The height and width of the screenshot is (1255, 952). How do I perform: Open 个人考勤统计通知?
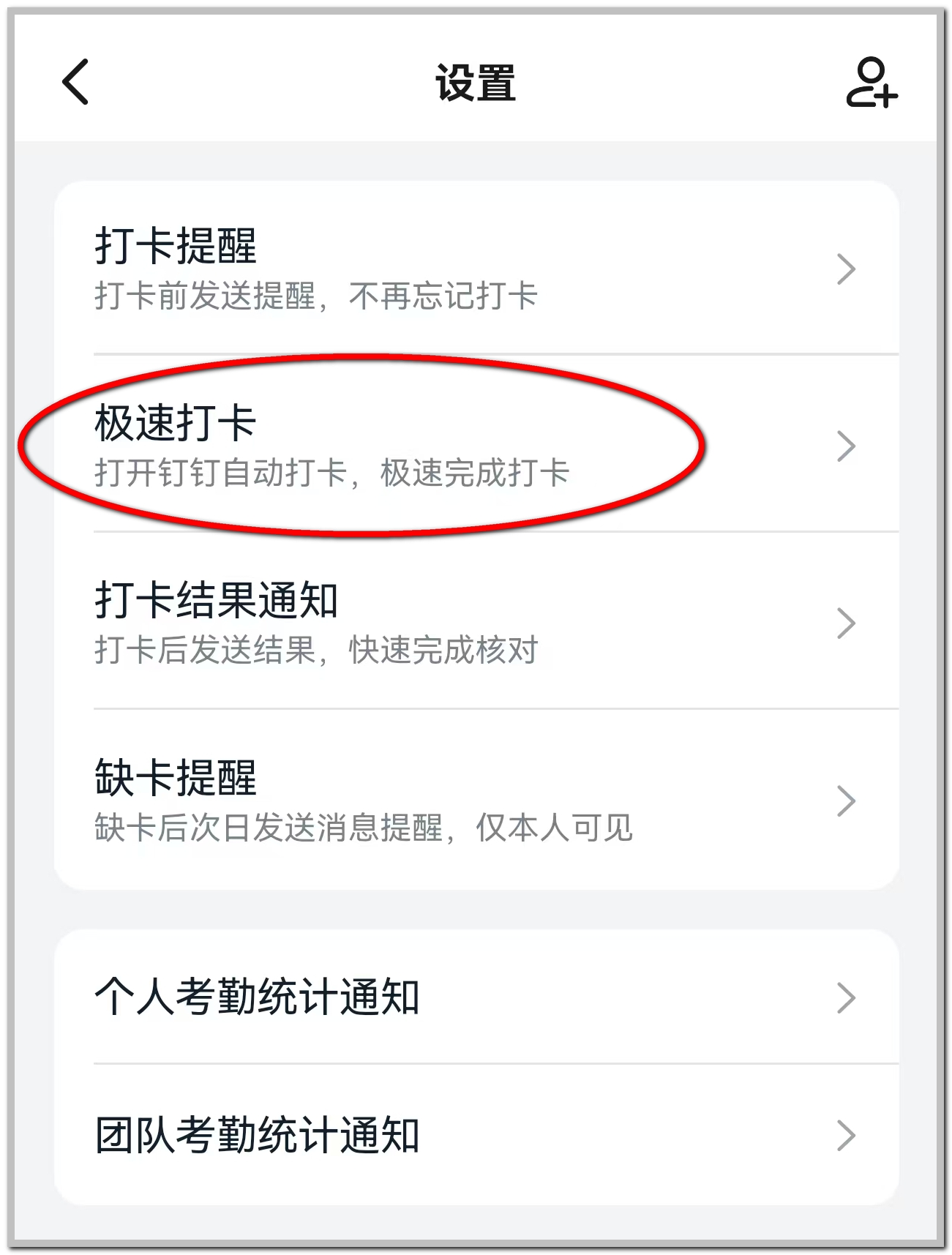[476, 997]
